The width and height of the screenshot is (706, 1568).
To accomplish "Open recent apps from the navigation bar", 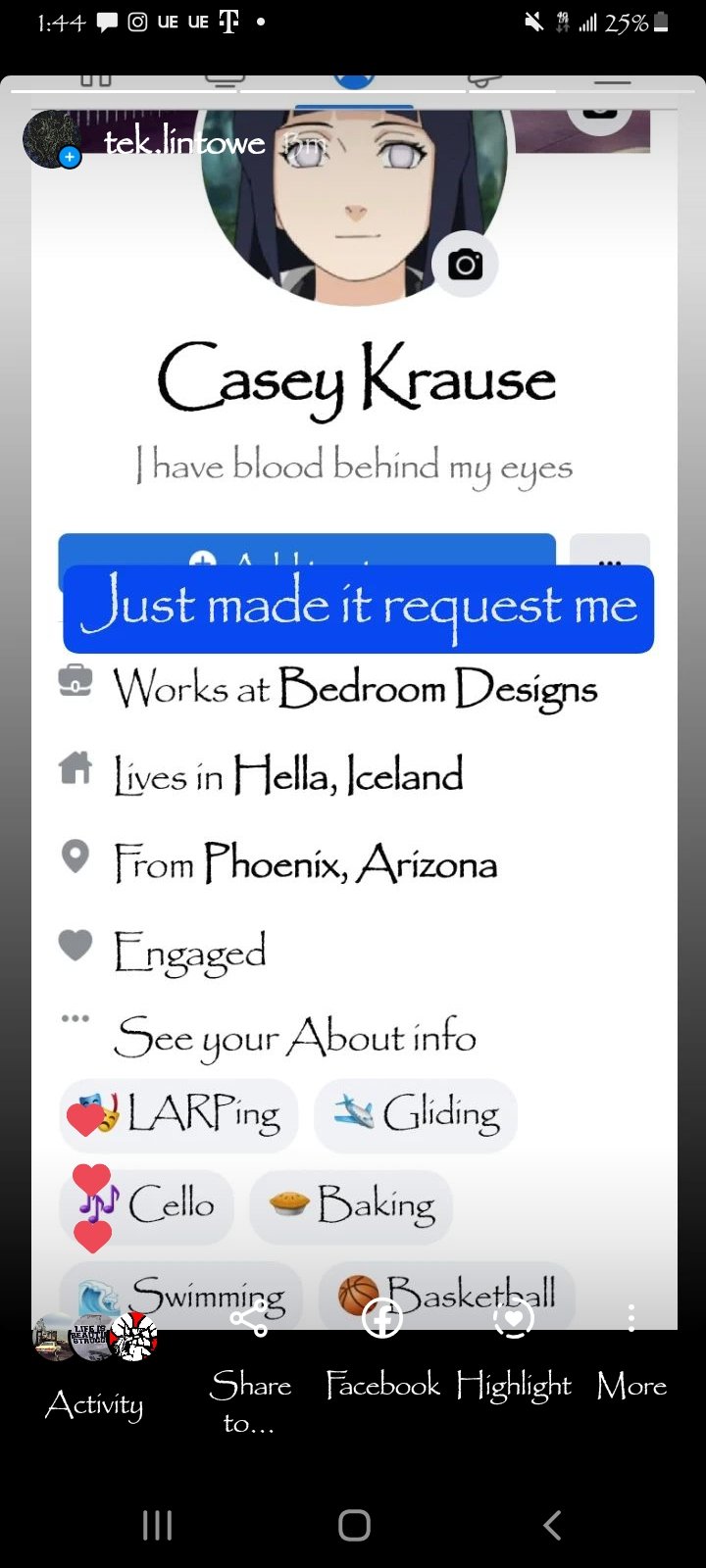I will (x=157, y=1525).
